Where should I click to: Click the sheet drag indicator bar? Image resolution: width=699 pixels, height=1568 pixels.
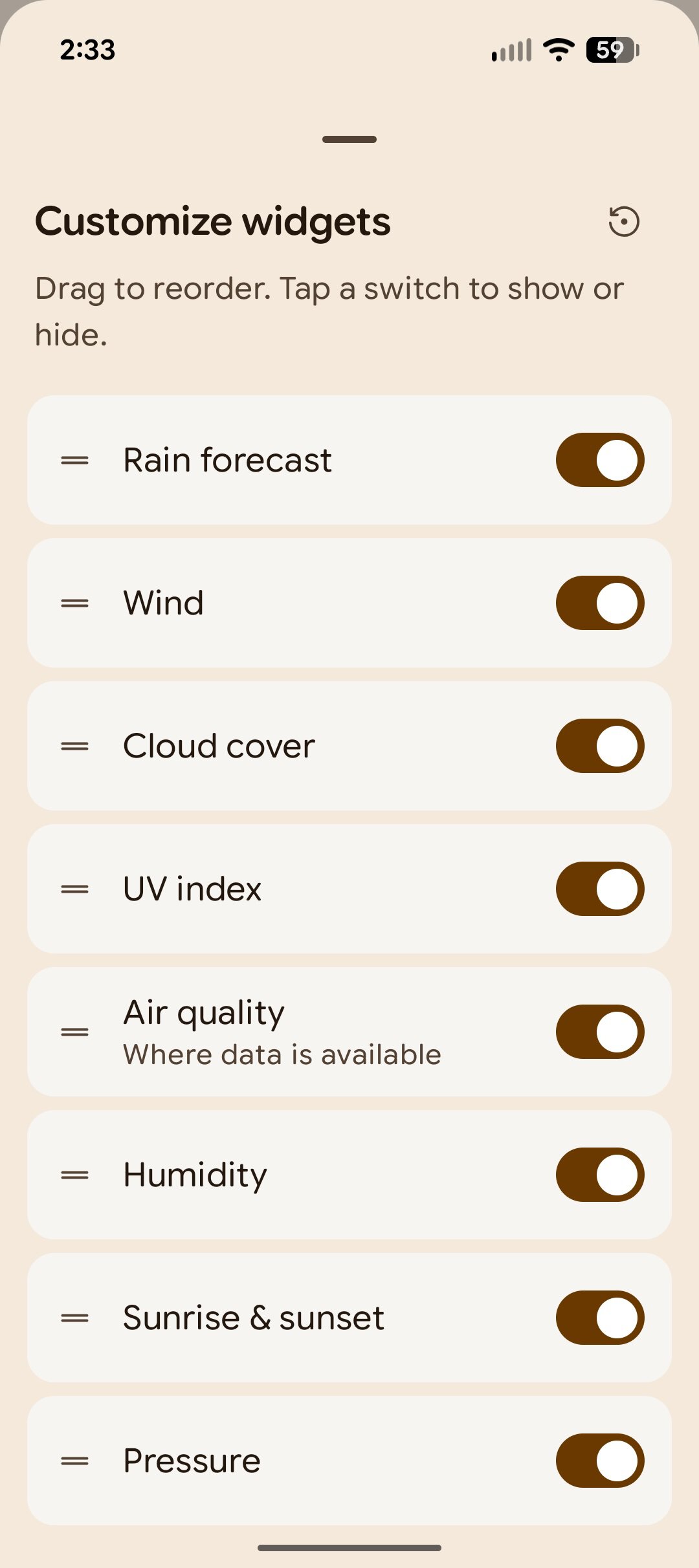[349, 139]
